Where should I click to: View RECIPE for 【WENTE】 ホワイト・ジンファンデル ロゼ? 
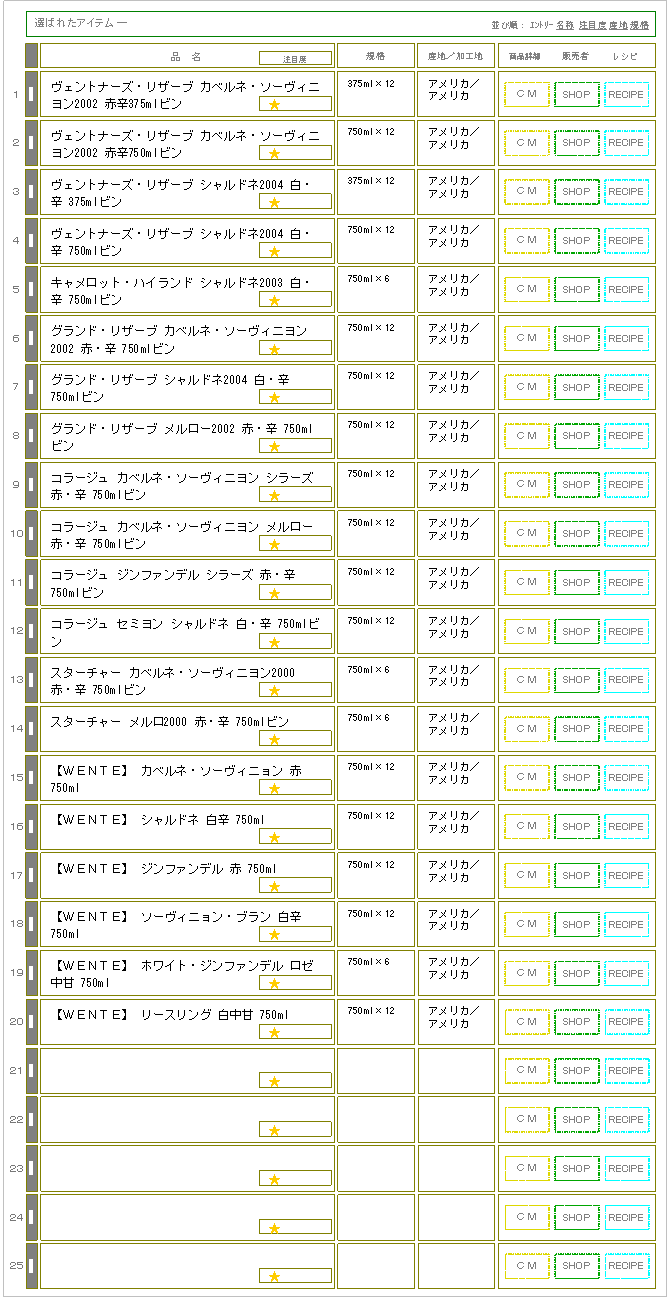pos(627,974)
